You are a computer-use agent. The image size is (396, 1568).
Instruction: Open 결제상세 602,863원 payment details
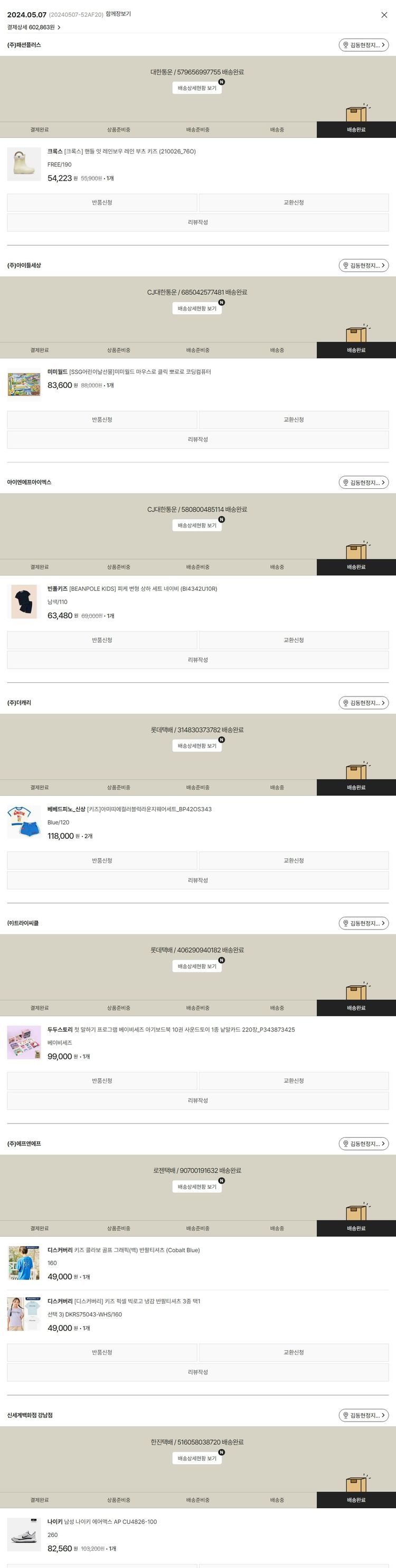click(33, 27)
